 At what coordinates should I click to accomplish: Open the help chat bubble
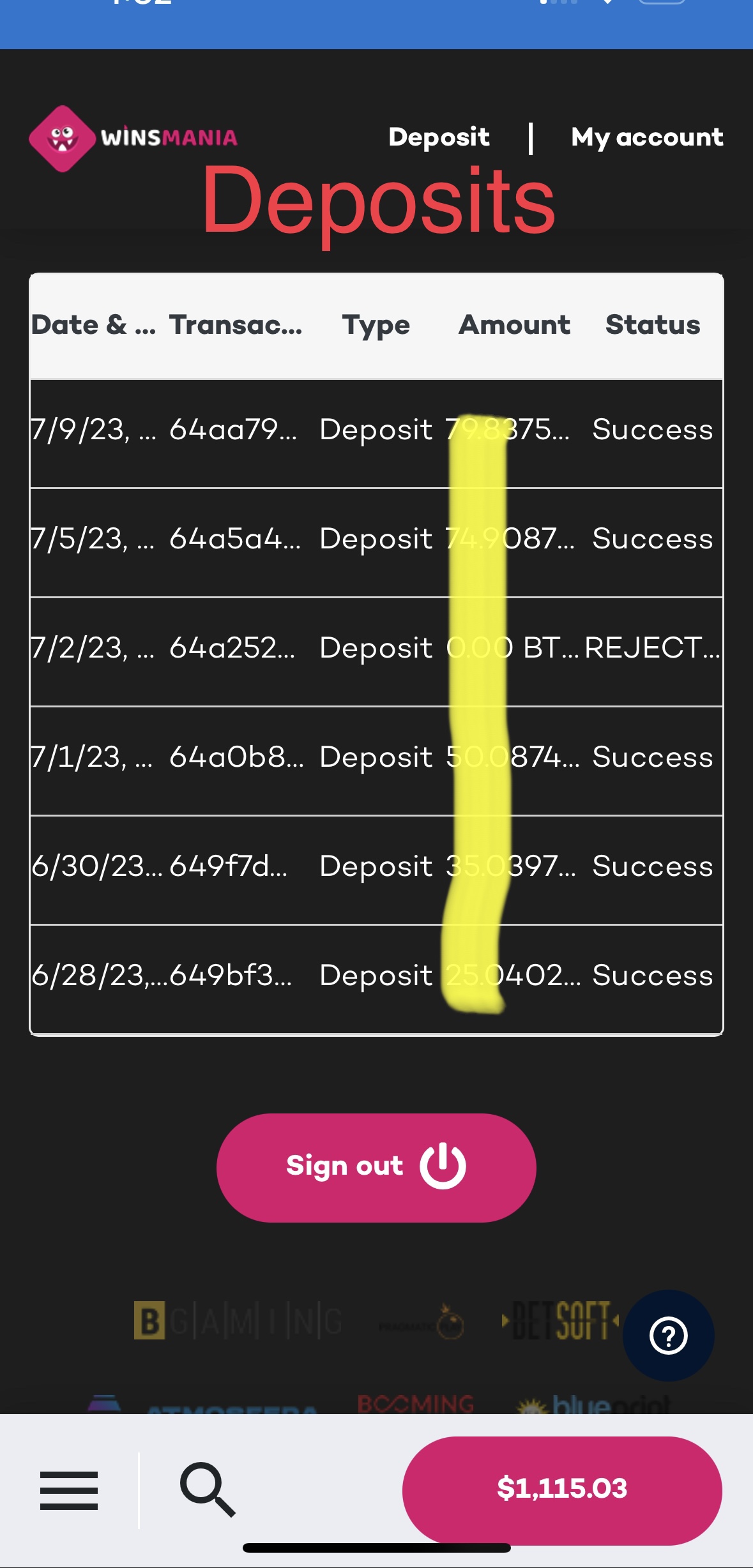[x=668, y=1335]
